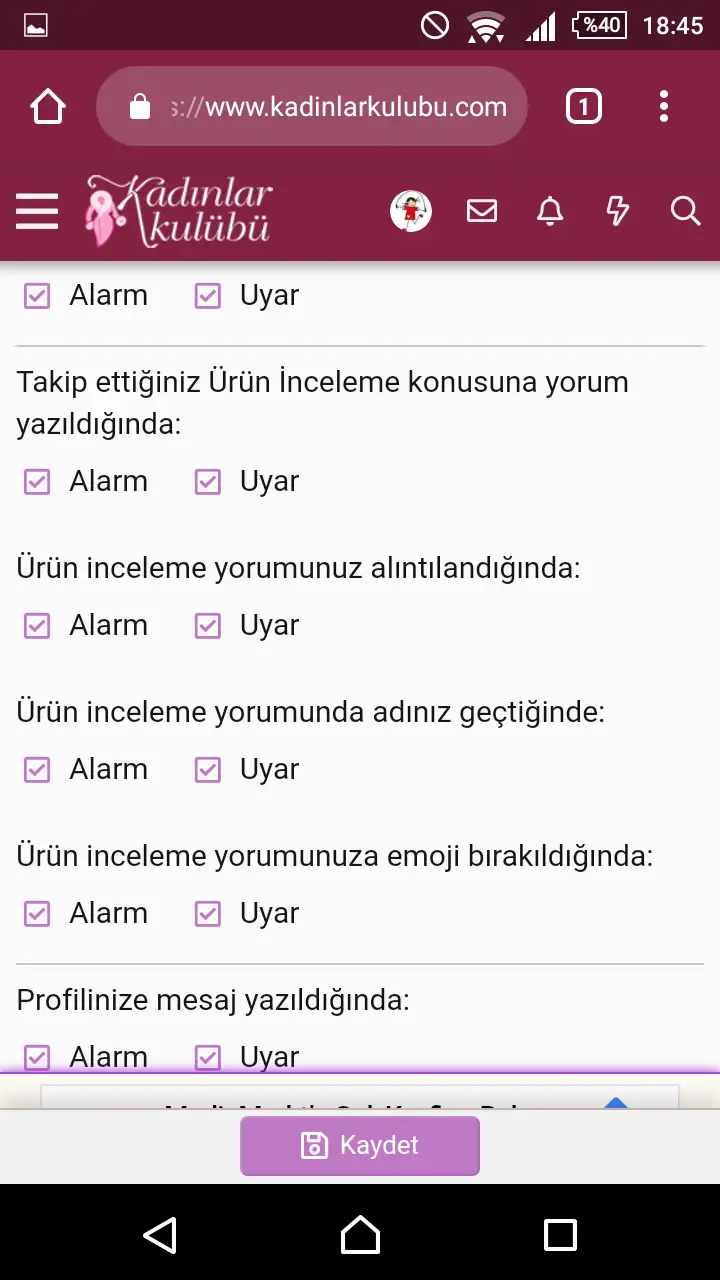Disable Uyar for Takip ettiğiniz Ürün İnceleme konusuna yorum
720x1280 pixels.
[x=208, y=482]
